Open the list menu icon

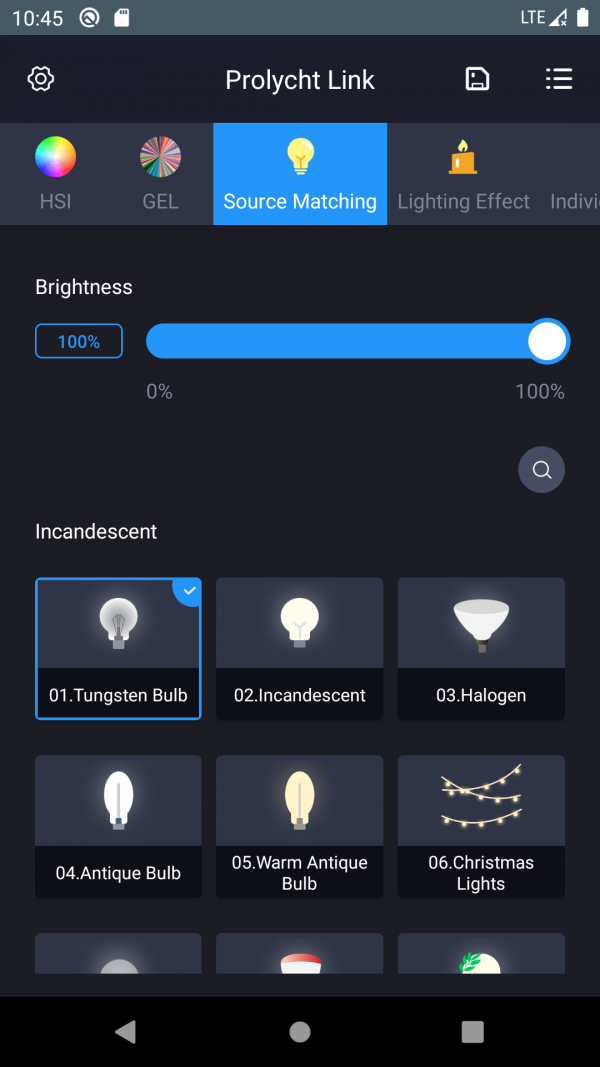(x=558, y=80)
